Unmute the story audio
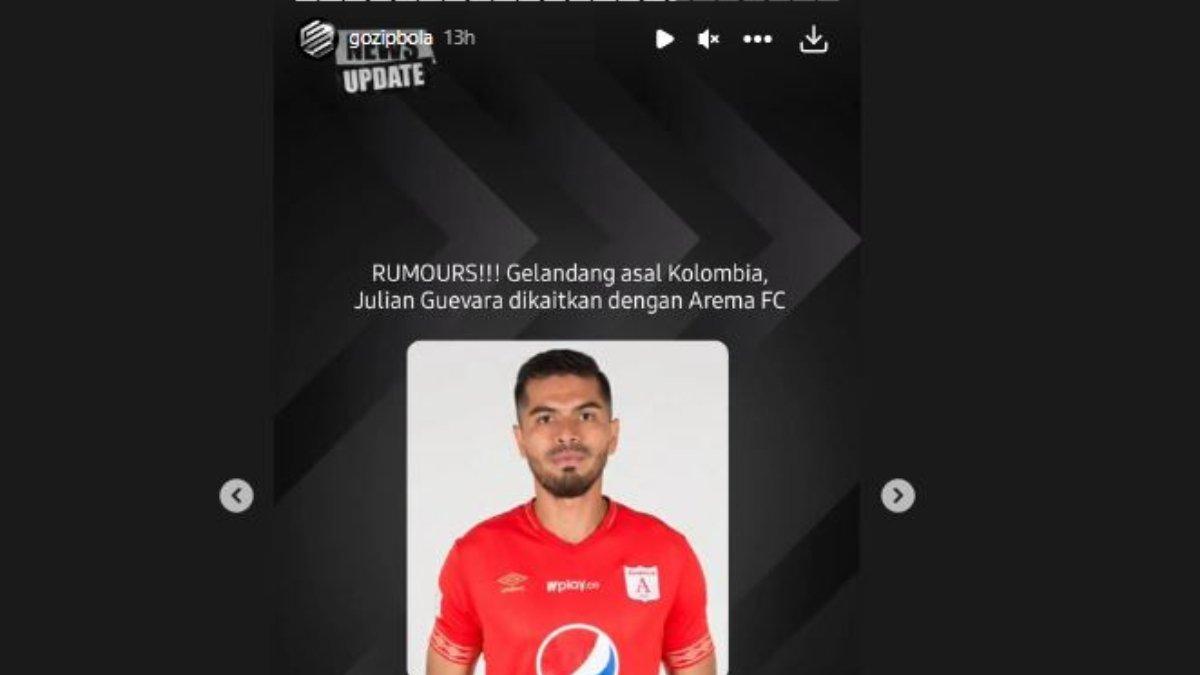The width and height of the screenshot is (1200, 675). point(709,39)
